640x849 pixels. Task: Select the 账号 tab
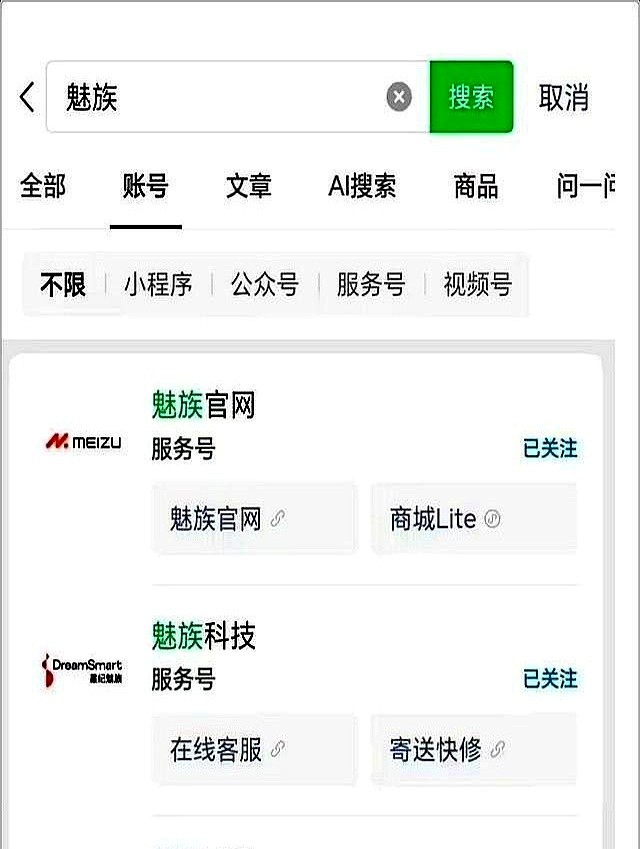point(146,186)
